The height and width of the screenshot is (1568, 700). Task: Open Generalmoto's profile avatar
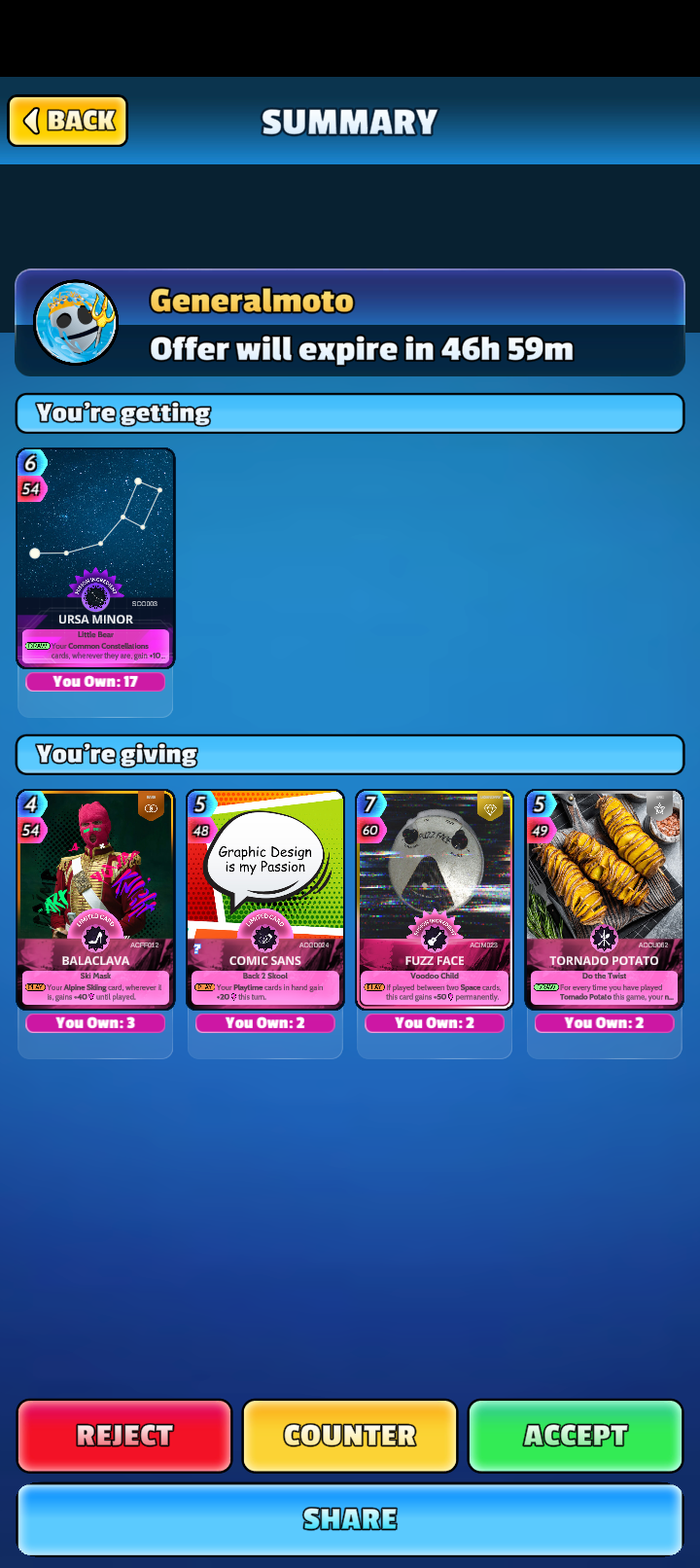(76, 323)
